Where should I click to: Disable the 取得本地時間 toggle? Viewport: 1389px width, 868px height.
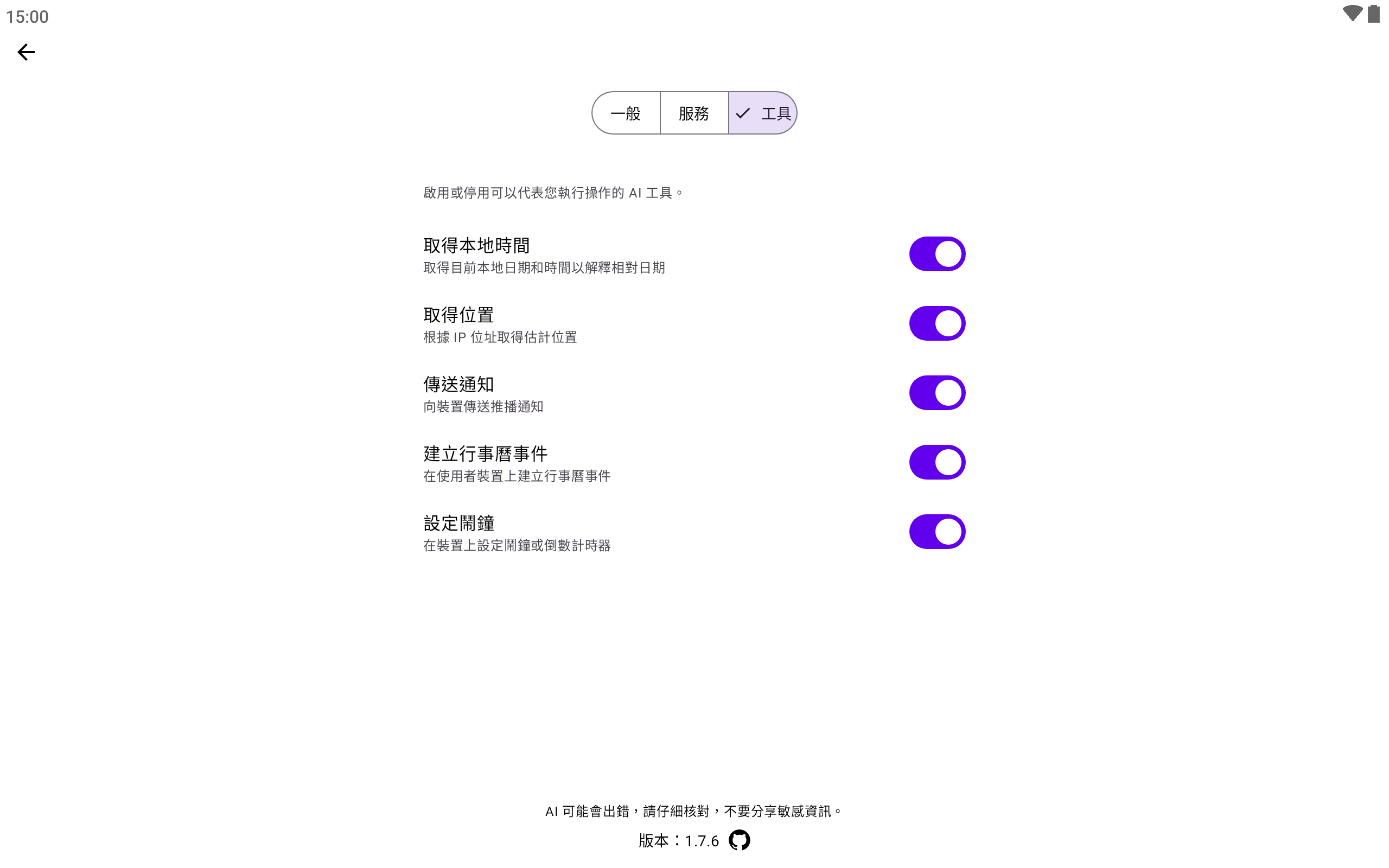(x=936, y=254)
